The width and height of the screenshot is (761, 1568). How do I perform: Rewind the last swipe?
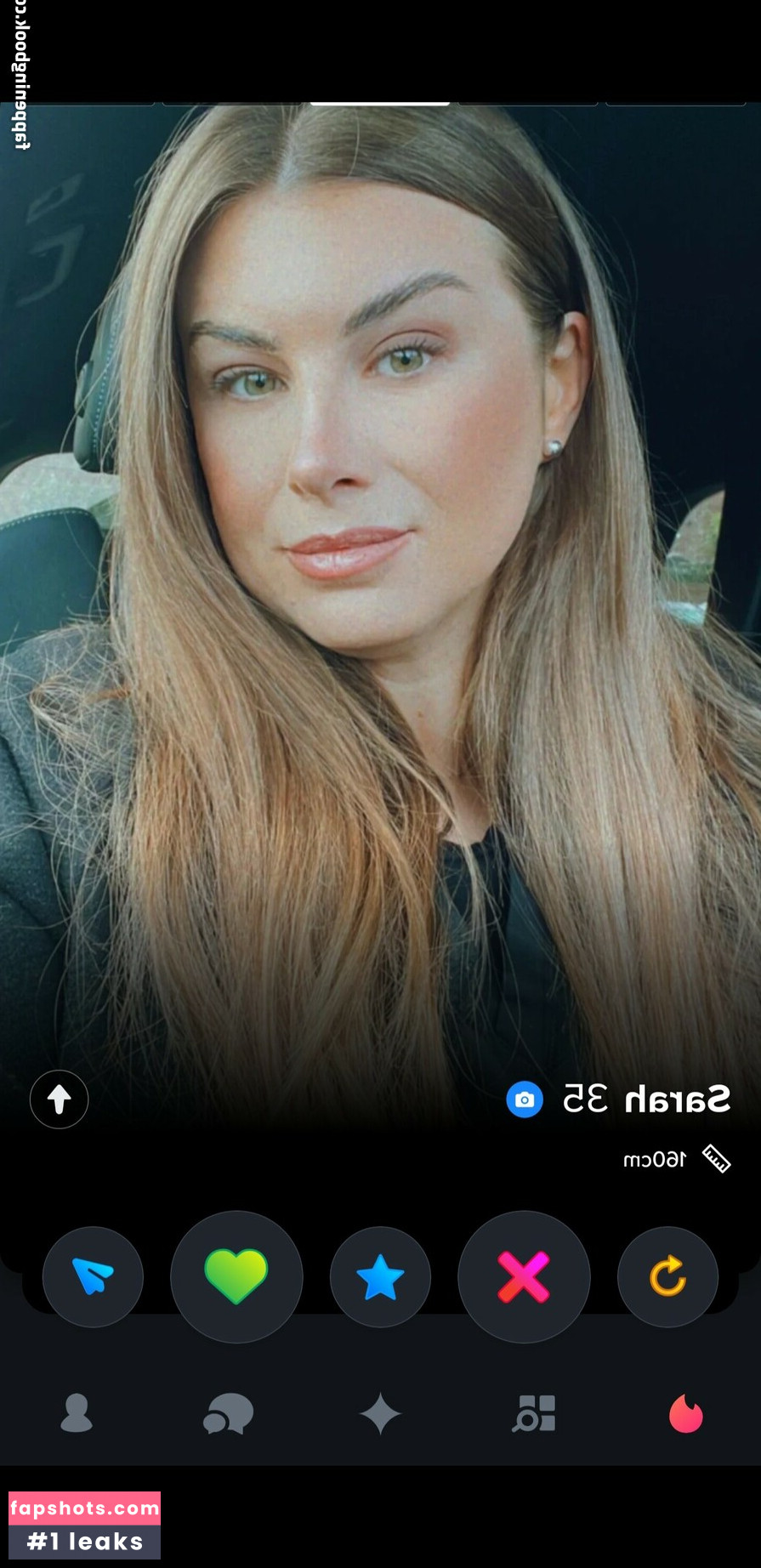[x=667, y=1276]
